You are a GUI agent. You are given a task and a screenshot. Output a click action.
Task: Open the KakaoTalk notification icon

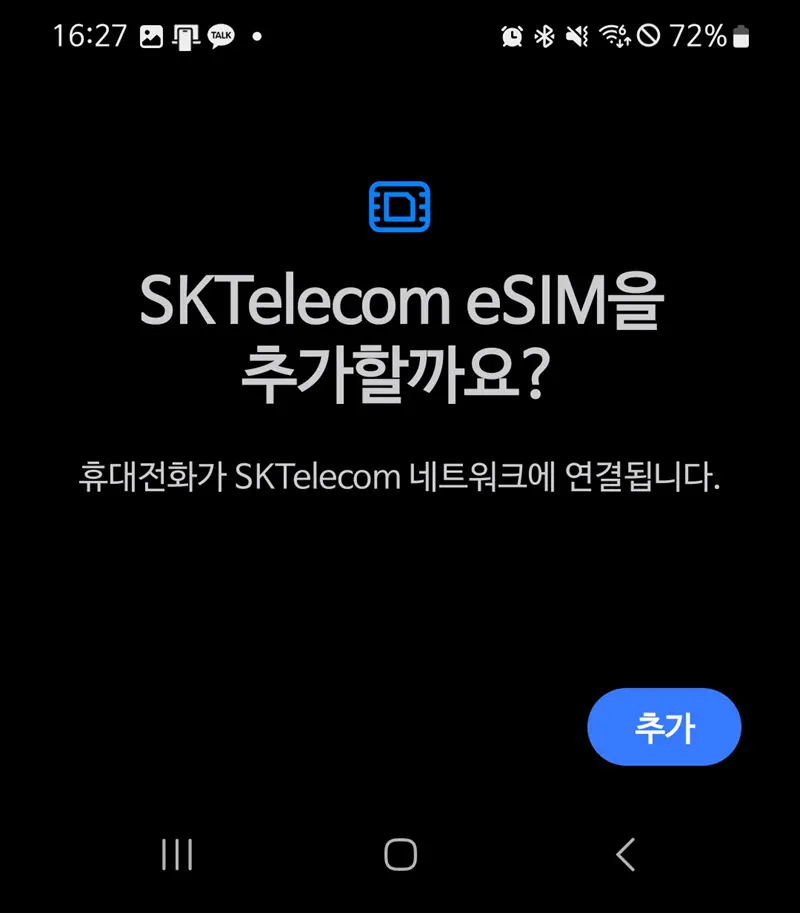pyautogui.click(x=221, y=36)
